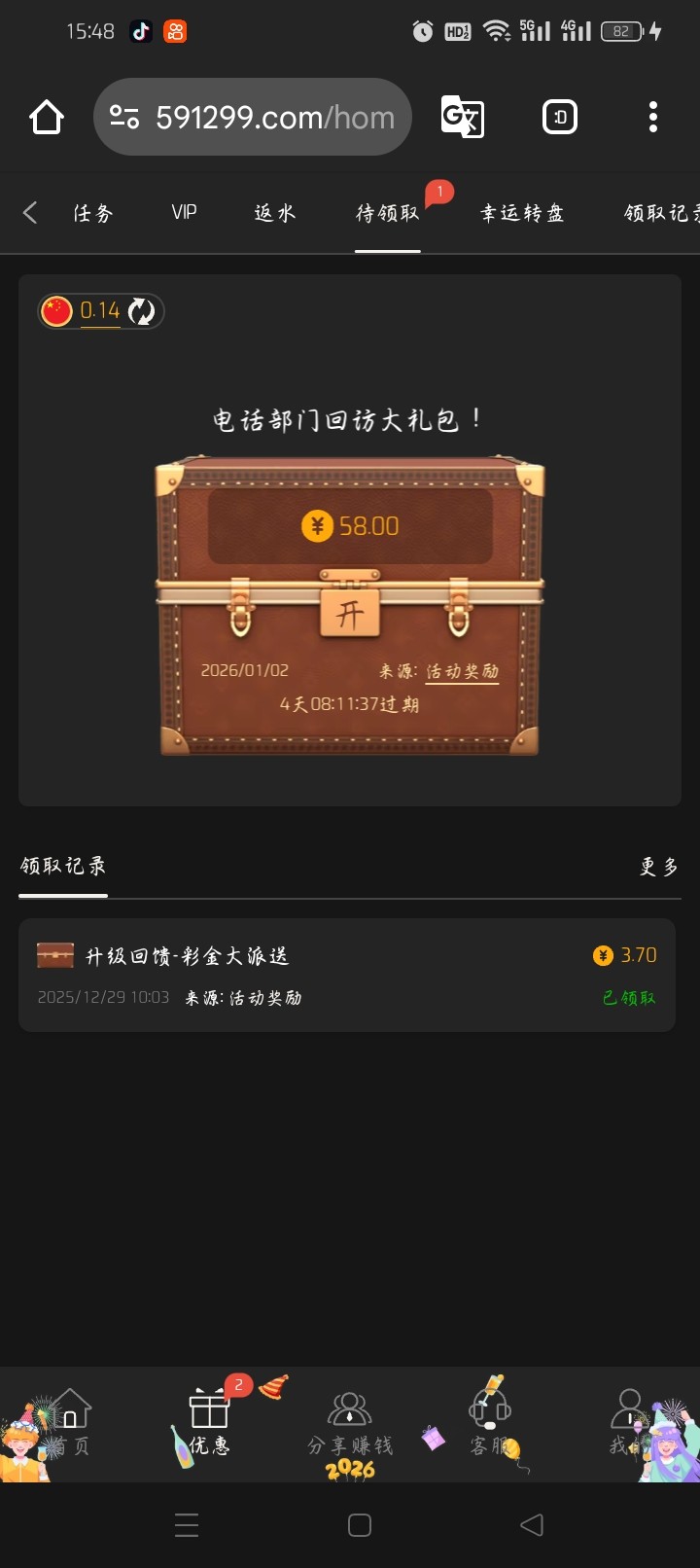Image resolution: width=700 pixels, height=1568 pixels.
Task: Switch to the 返水 tab
Action: click(x=274, y=213)
